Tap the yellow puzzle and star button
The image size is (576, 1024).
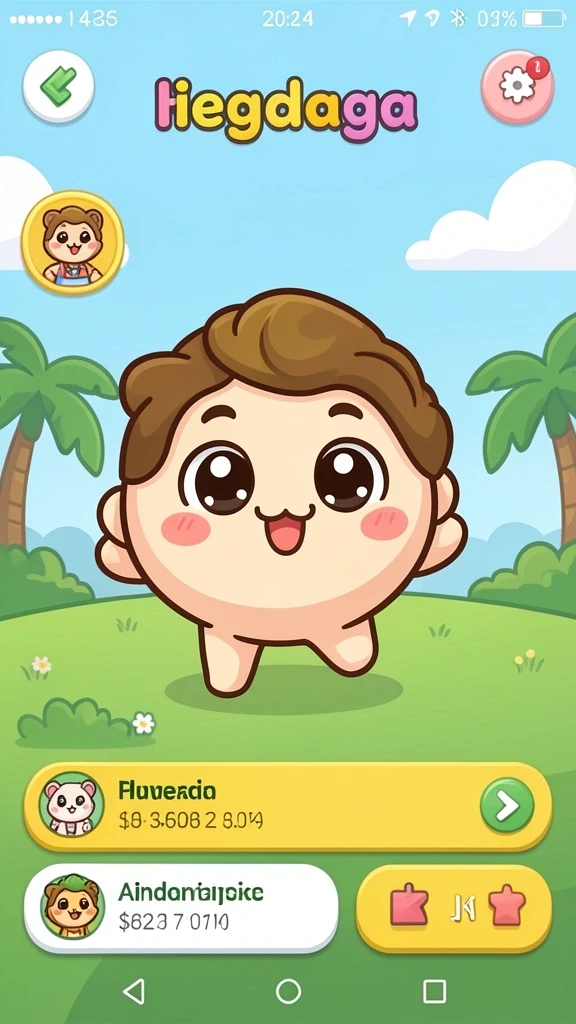coord(454,908)
